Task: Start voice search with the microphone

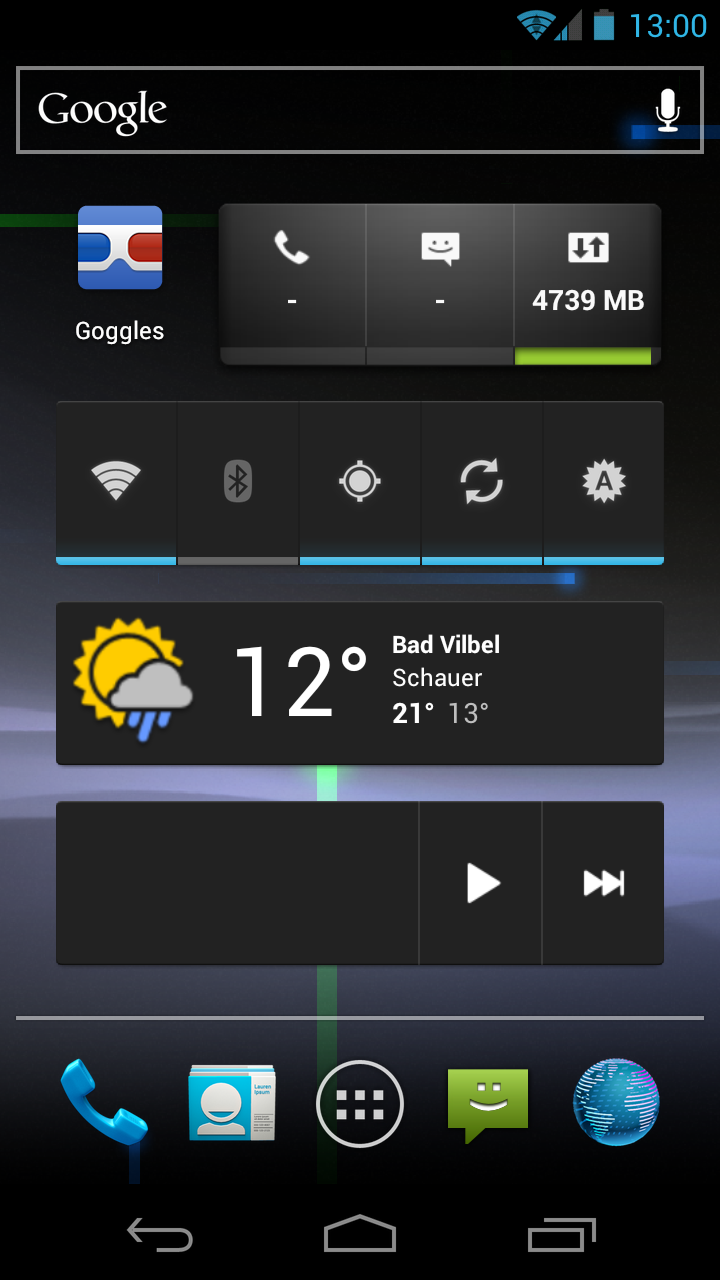Action: click(667, 110)
